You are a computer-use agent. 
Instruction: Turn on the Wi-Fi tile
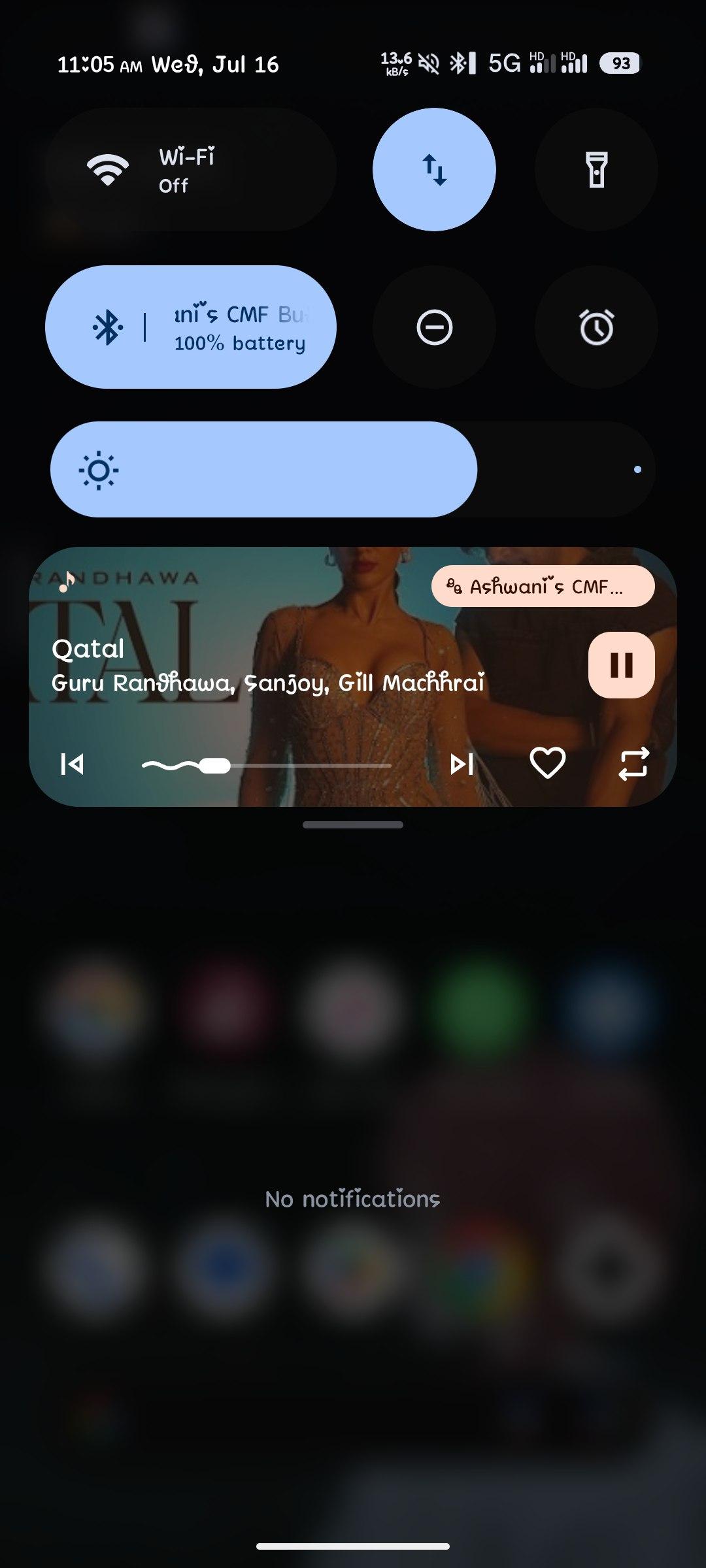tap(191, 170)
